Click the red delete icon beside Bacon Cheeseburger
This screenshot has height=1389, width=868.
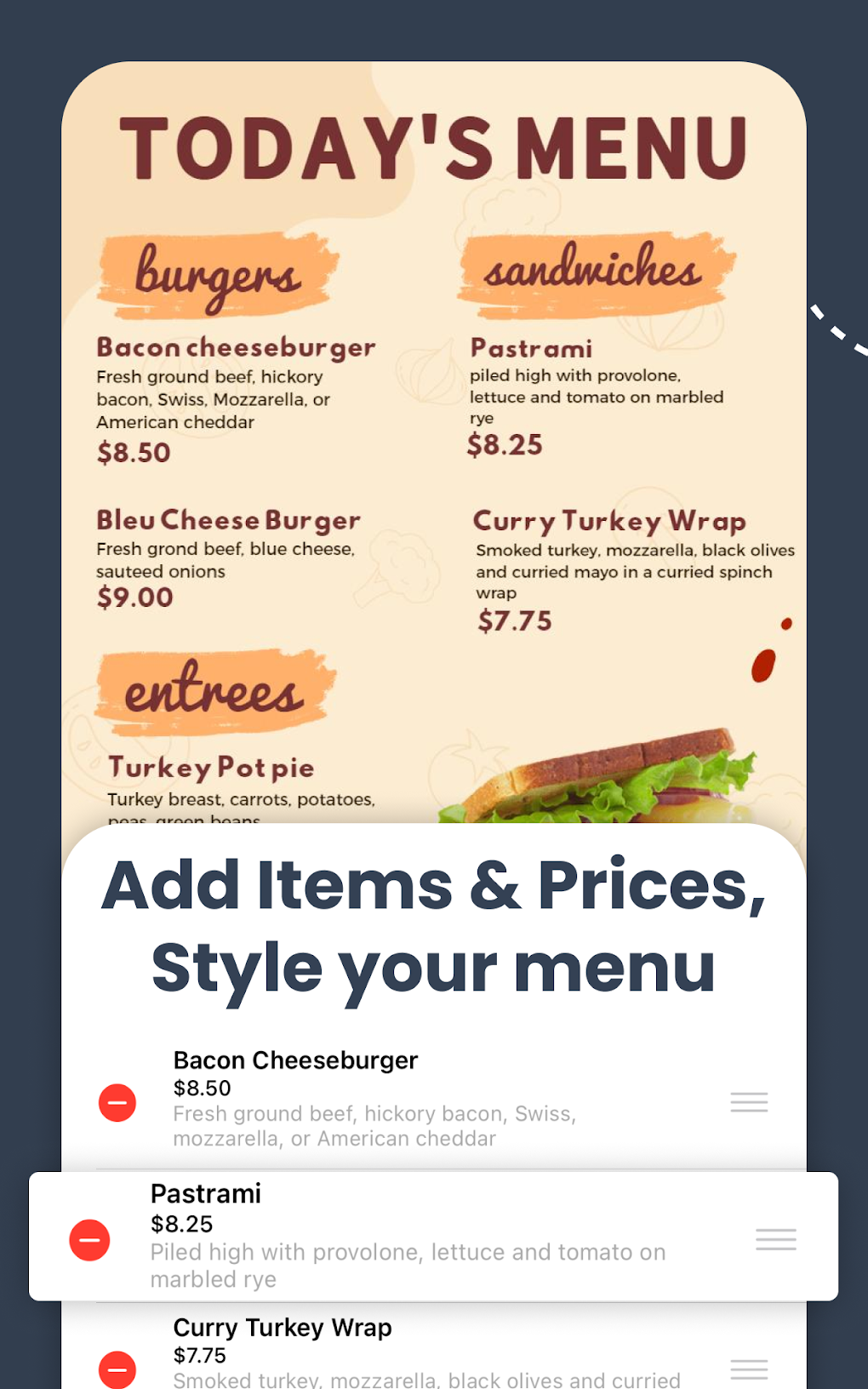click(117, 1102)
